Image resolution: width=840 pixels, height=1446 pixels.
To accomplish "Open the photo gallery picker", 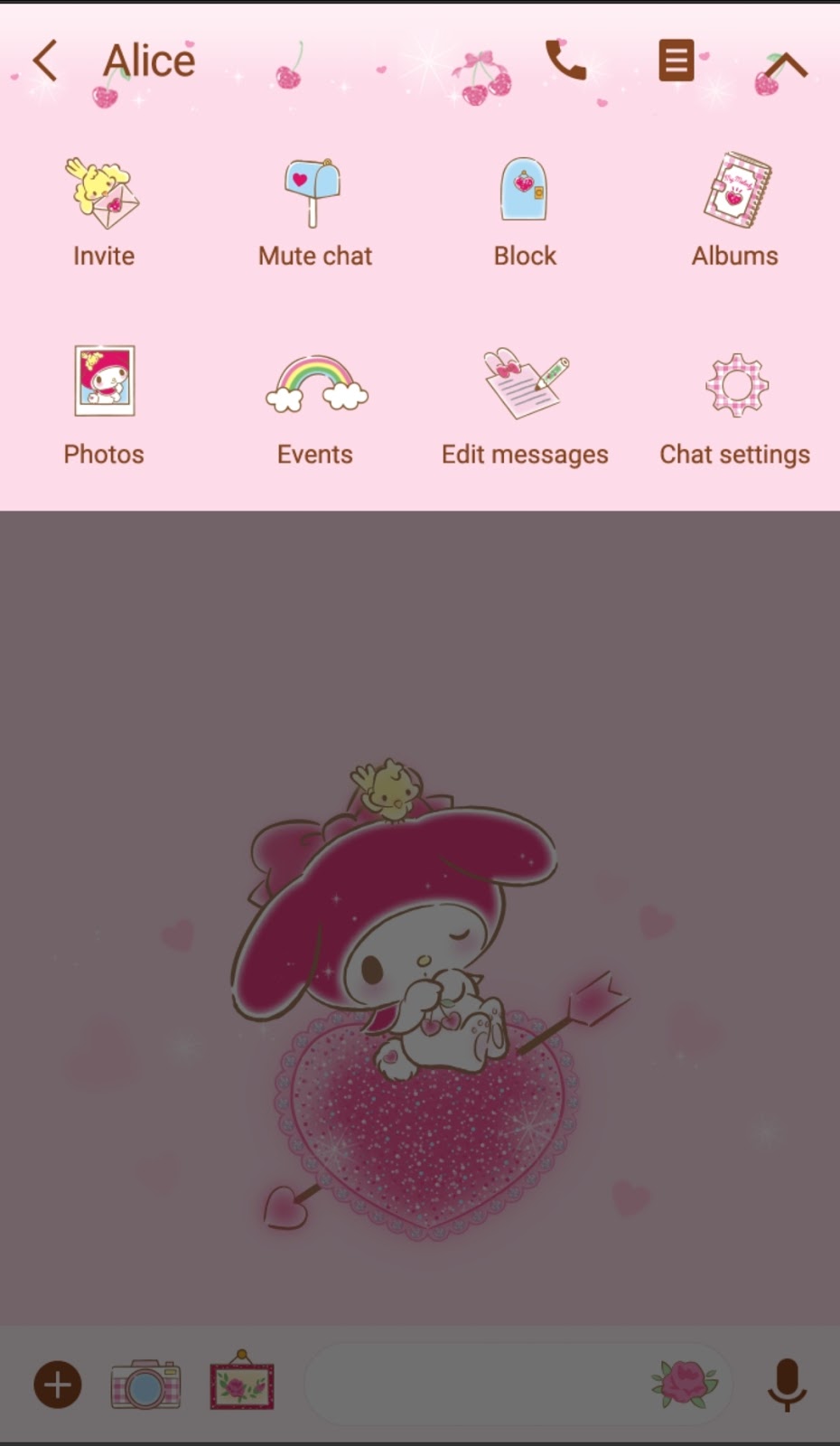I will (241, 1383).
